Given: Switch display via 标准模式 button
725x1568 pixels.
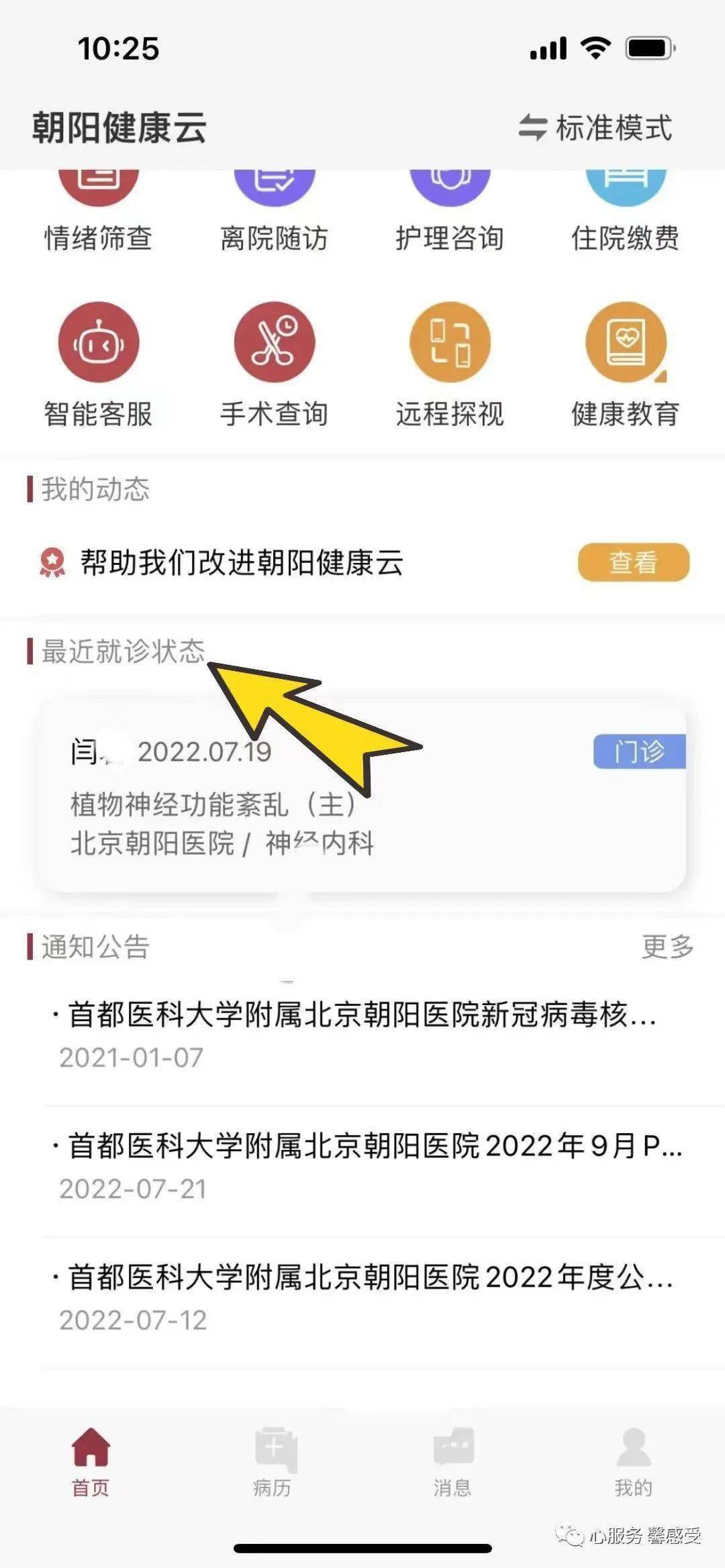Looking at the screenshot, I should point(595,127).
